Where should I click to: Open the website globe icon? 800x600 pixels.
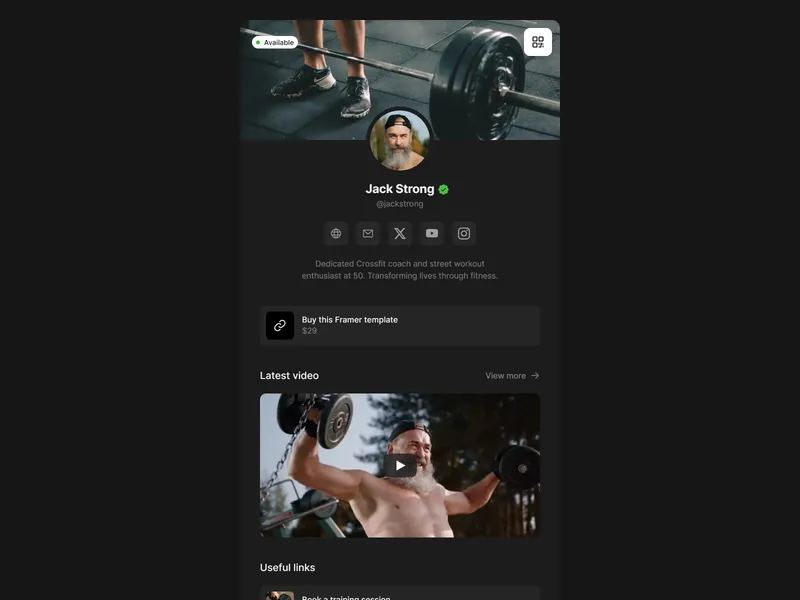tap(336, 233)
